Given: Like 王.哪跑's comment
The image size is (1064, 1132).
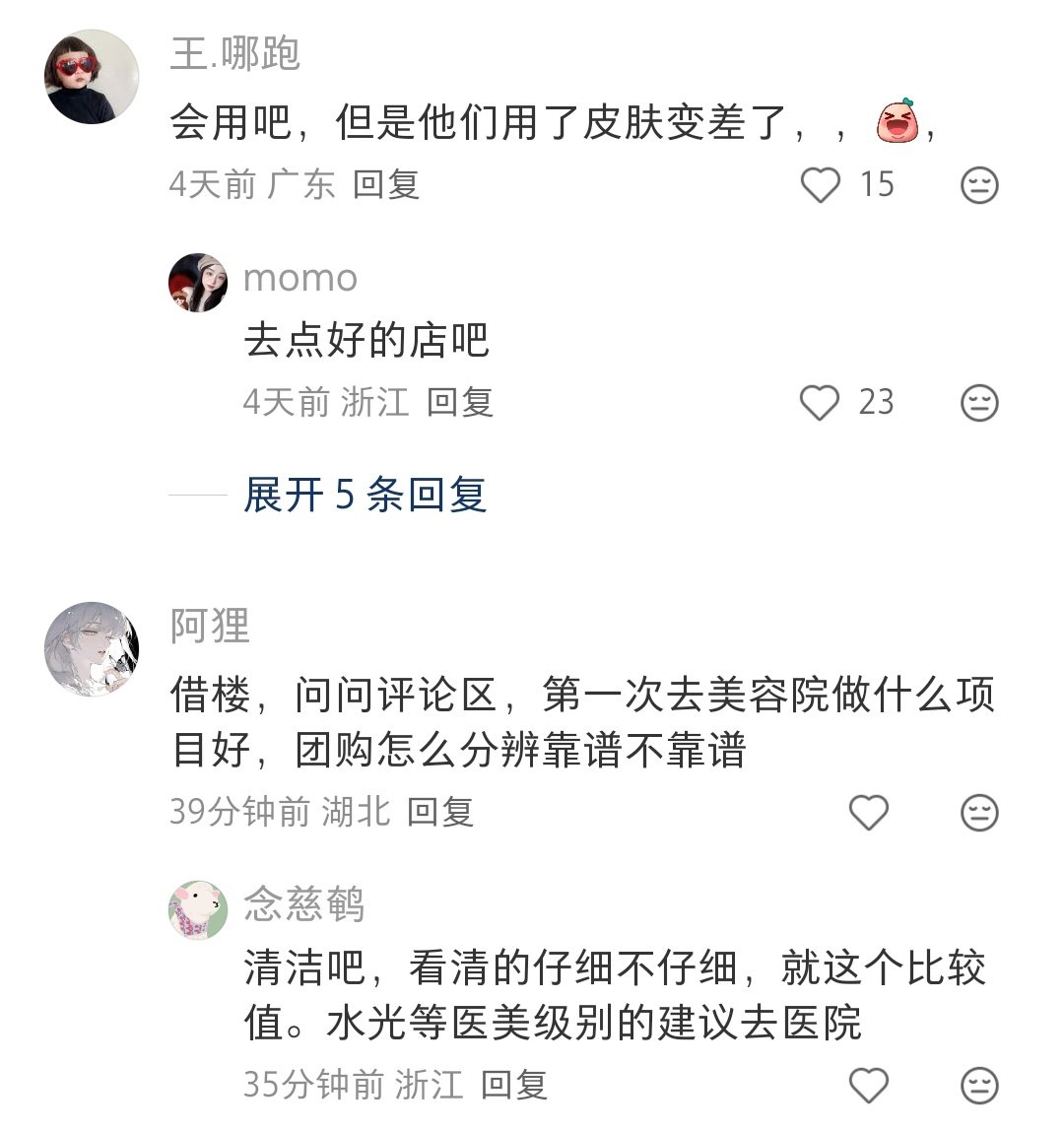Looking at the screenshot, I should tap(820, 184).
